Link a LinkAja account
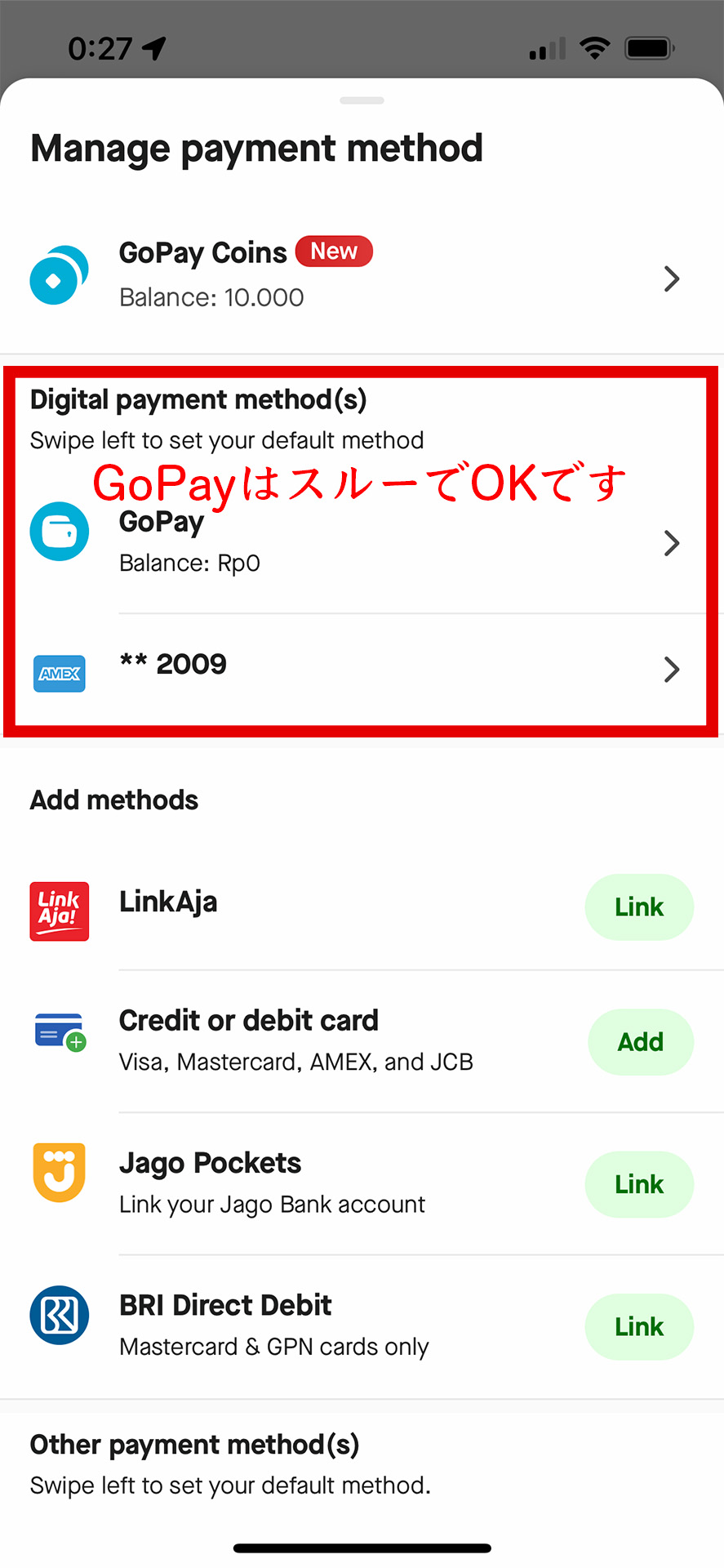This screenshot has width=724, height=1568. click(x=638, y=906)
